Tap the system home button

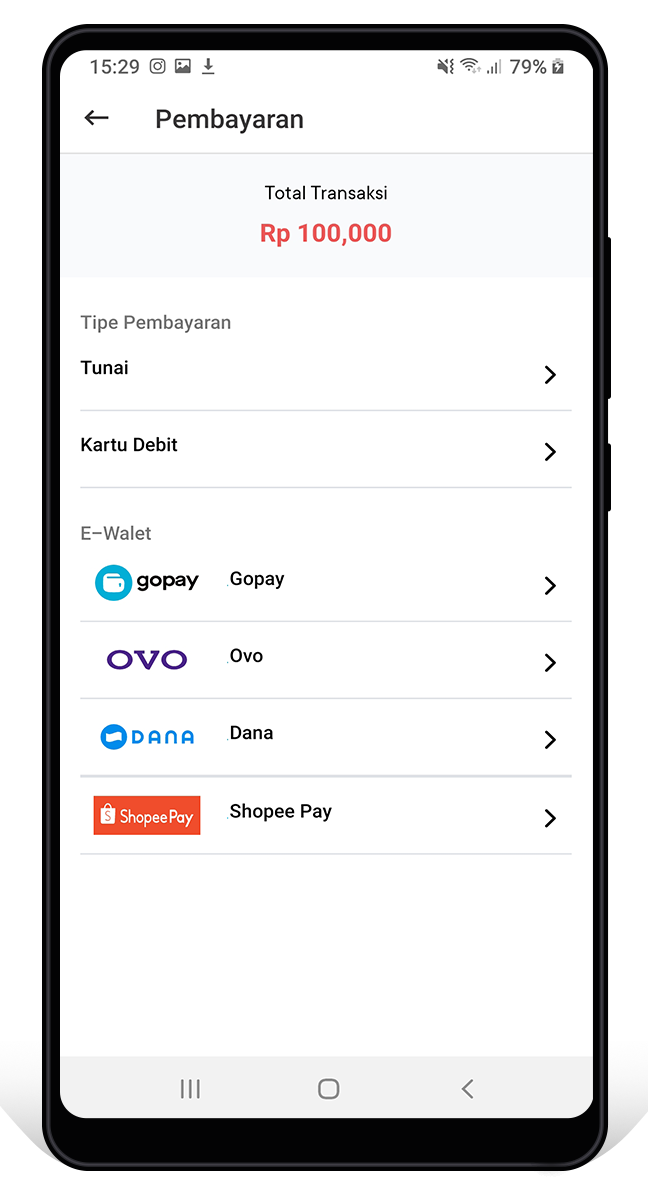coord(328,1089)
